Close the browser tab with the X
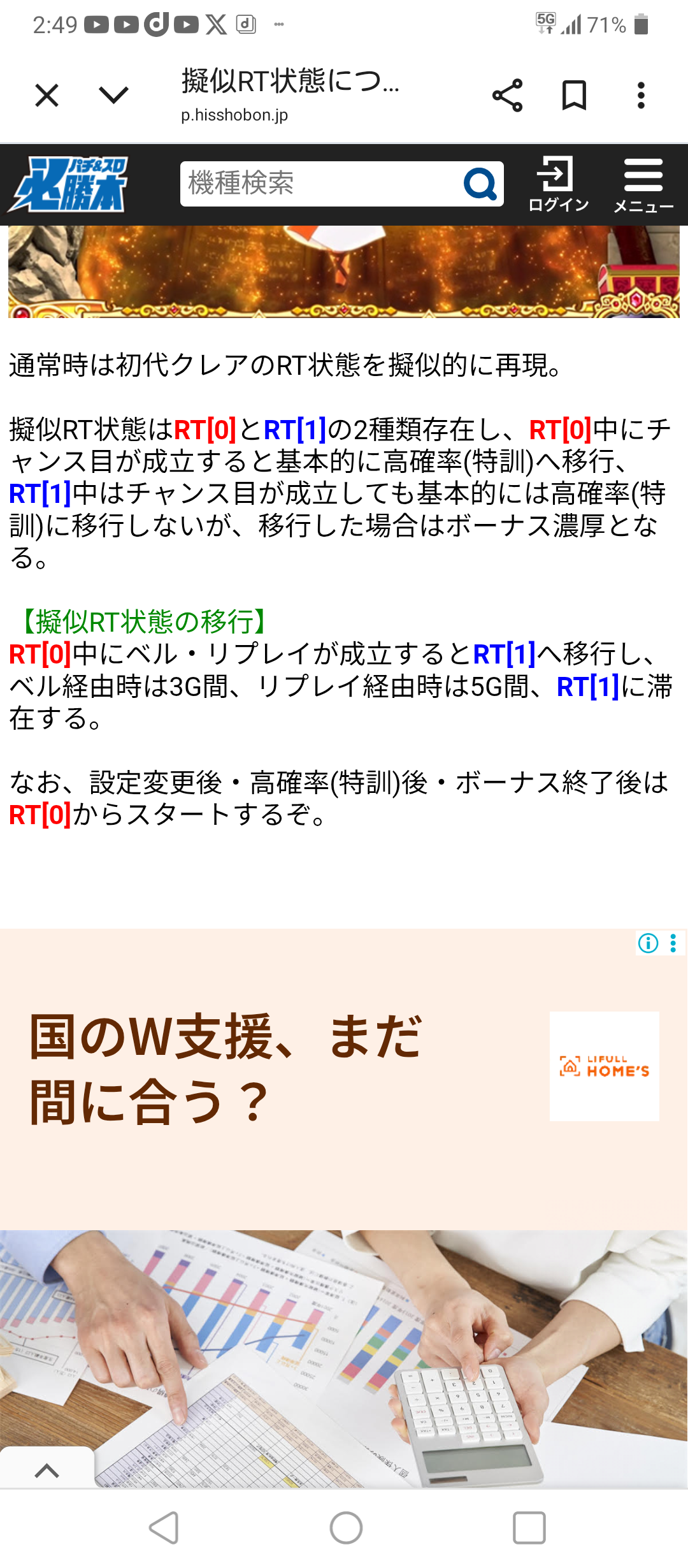 click(x=47, y=96)
